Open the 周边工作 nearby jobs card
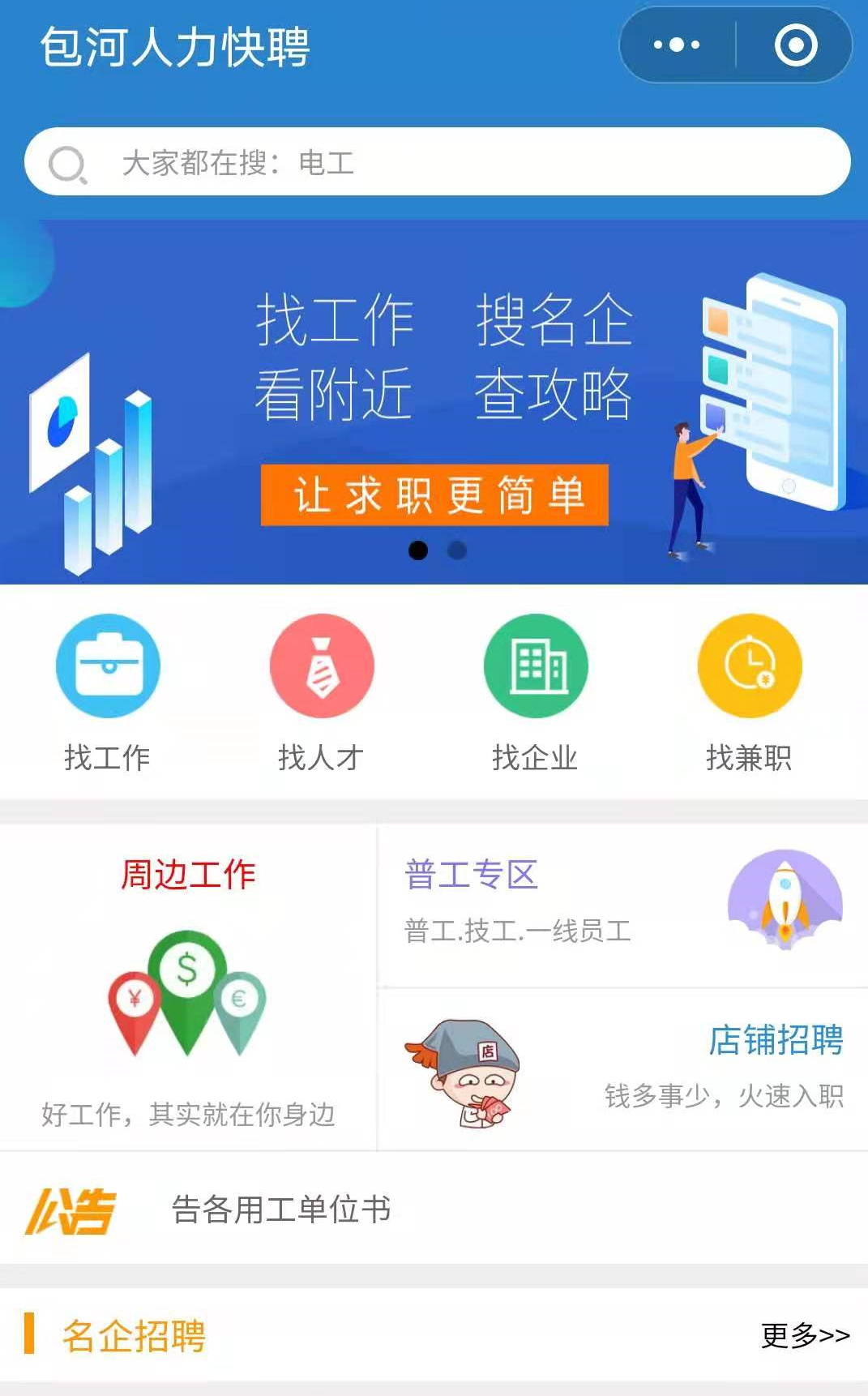Image resolution: width=868 pixels, height=1396 pixels. (x=188, y=987)
